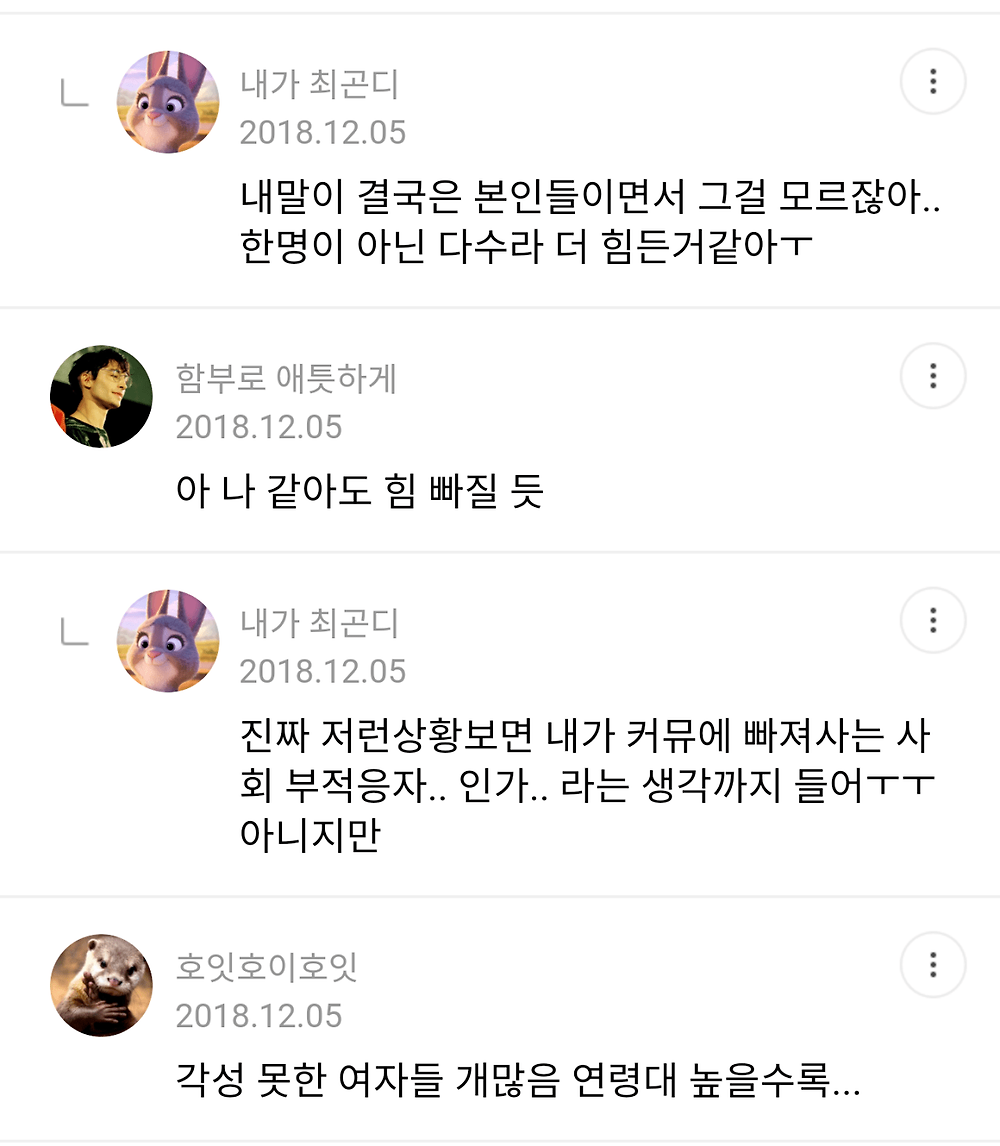The image size is (1000, 1146).
Task: Tap 내가 최곤디's avatar on the "진짜 저런상황보면" reply
Action: (x=168, y=641)
